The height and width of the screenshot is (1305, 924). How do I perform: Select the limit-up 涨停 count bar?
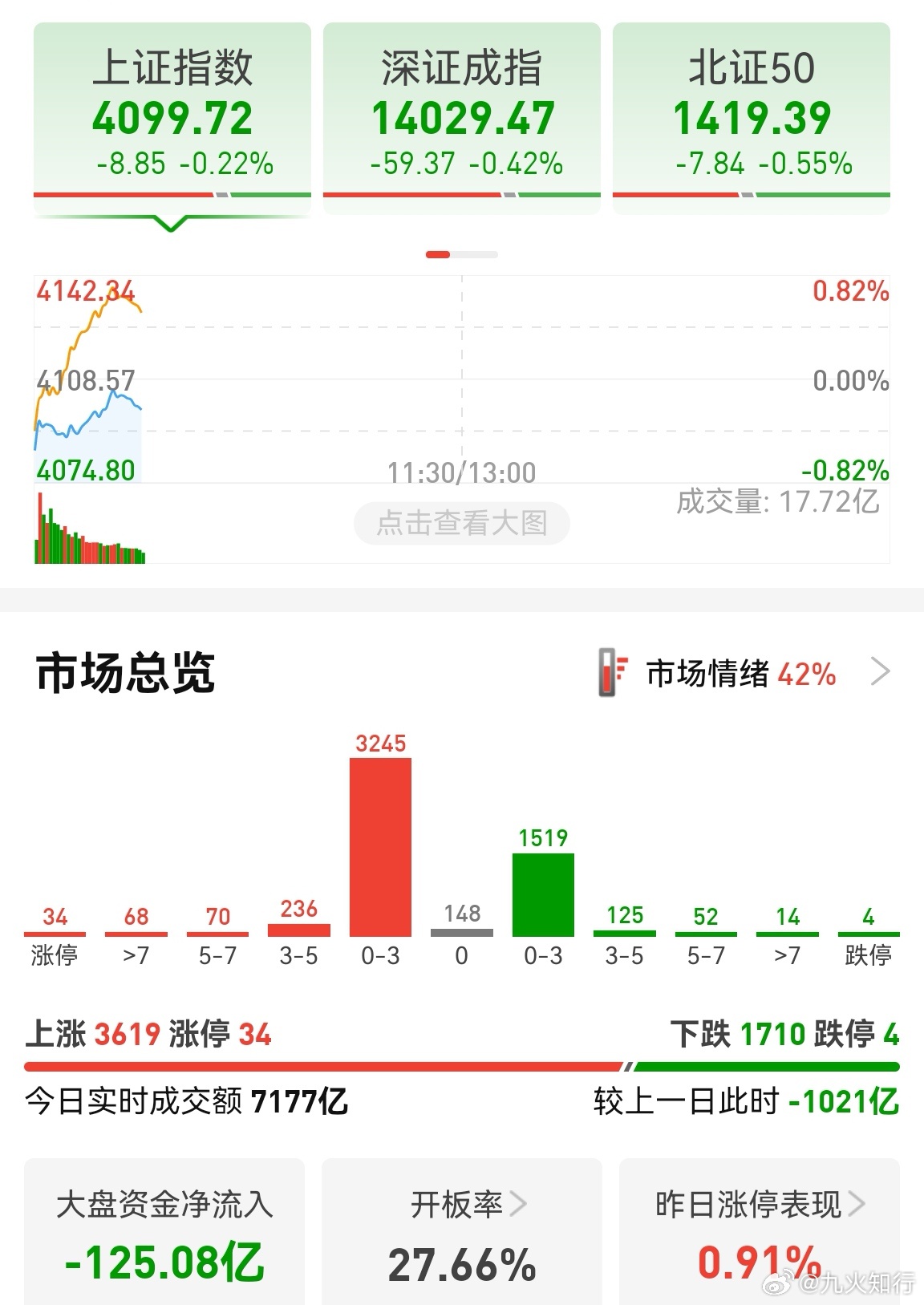(x=54, y=934)
